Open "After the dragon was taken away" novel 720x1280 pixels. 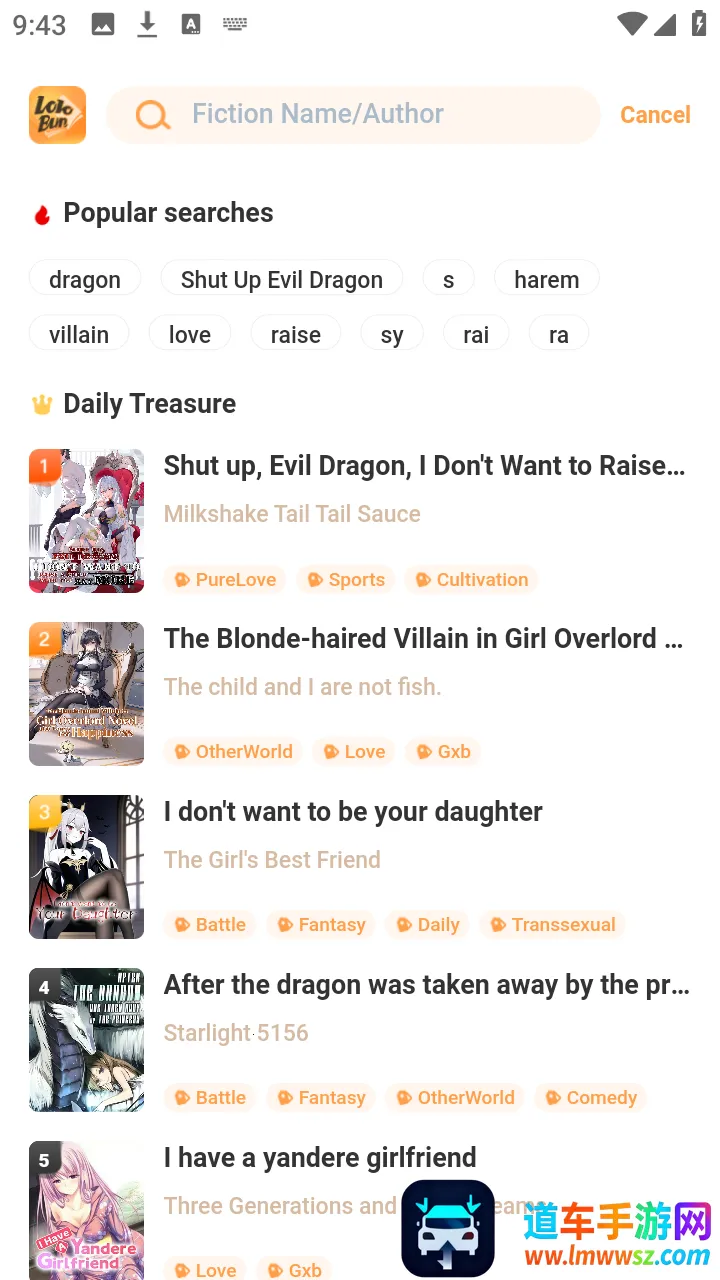point(426,985)
